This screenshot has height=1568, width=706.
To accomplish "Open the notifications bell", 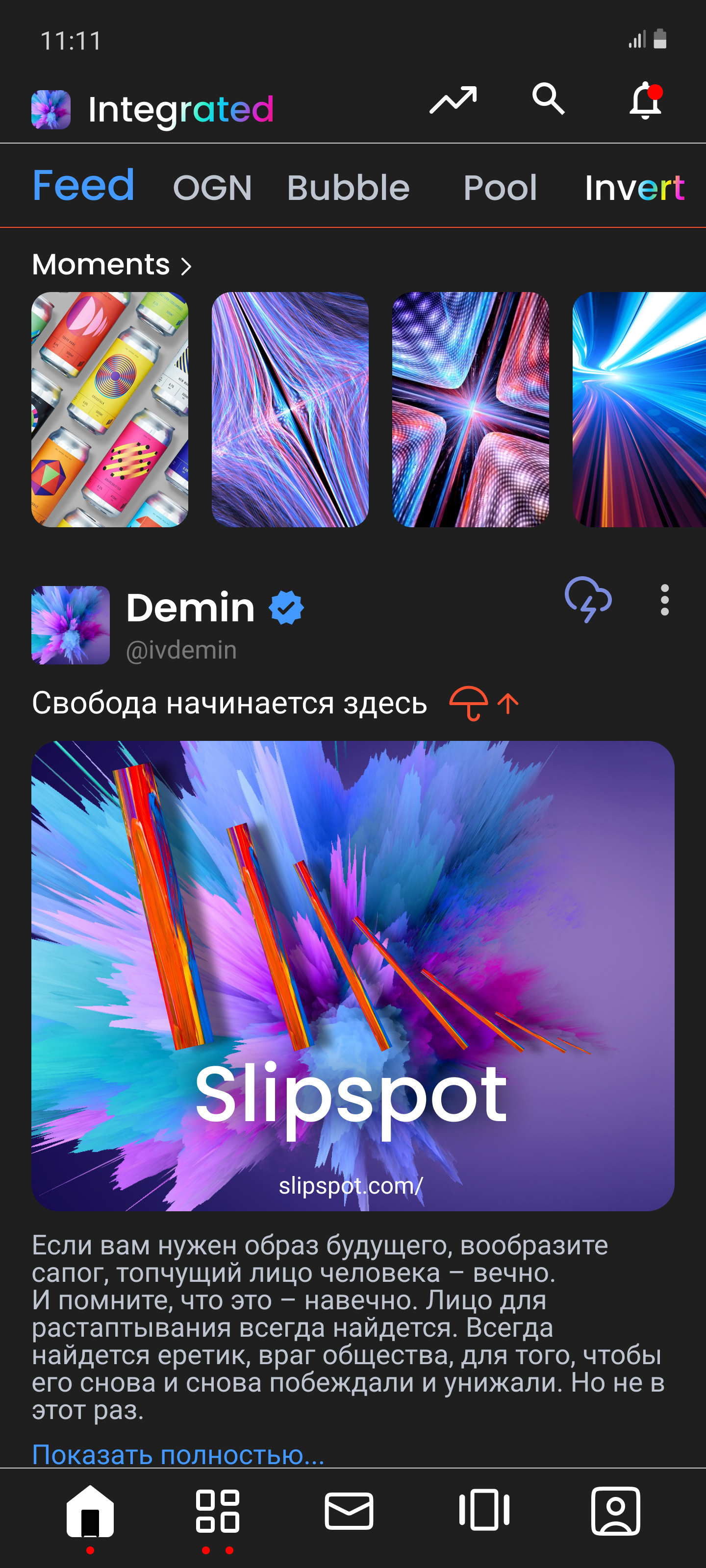I will pyautogui.click(x=646, y=100).
